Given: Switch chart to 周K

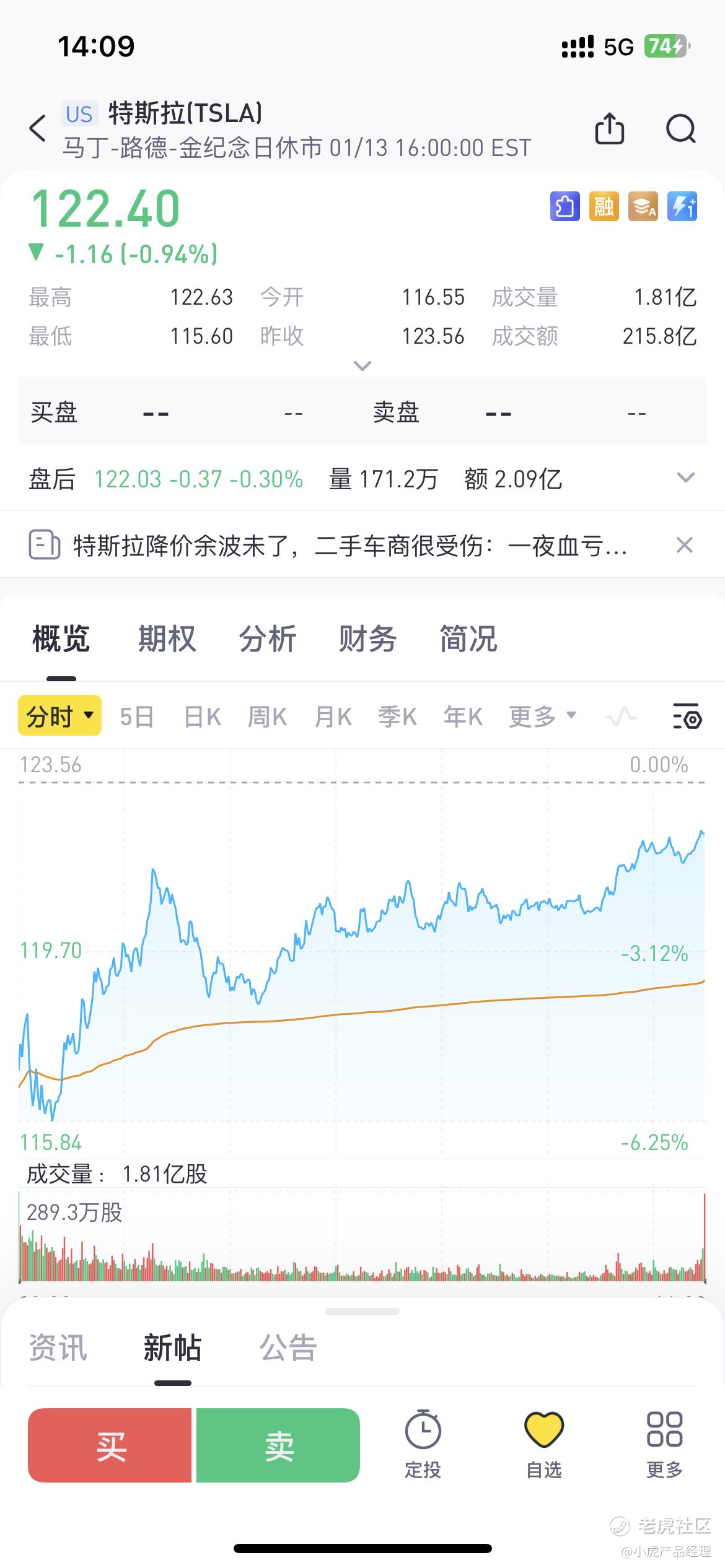Looking at the screenshot, I should 267,717.
